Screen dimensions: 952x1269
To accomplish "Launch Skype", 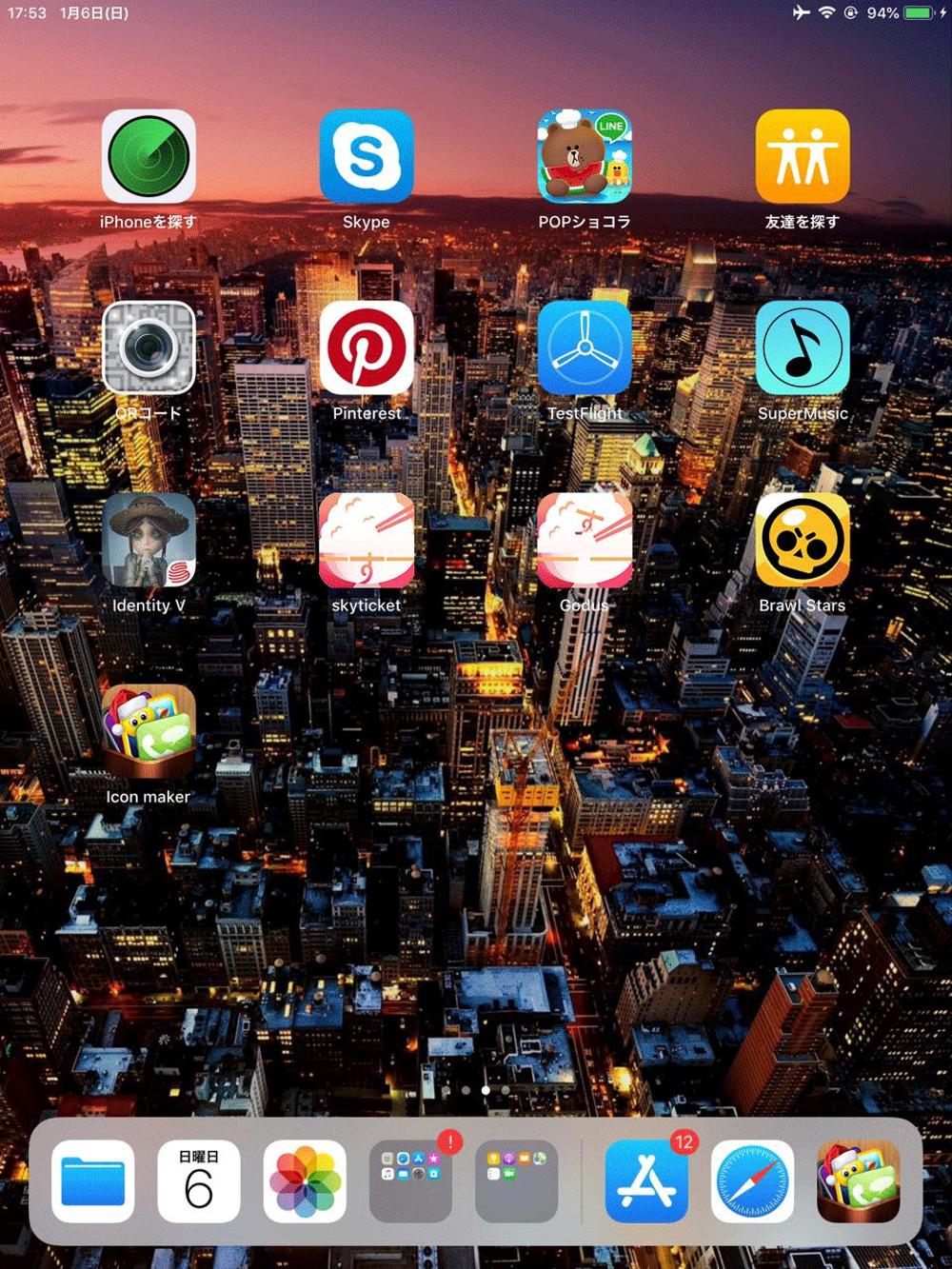I will pos(367,157).
